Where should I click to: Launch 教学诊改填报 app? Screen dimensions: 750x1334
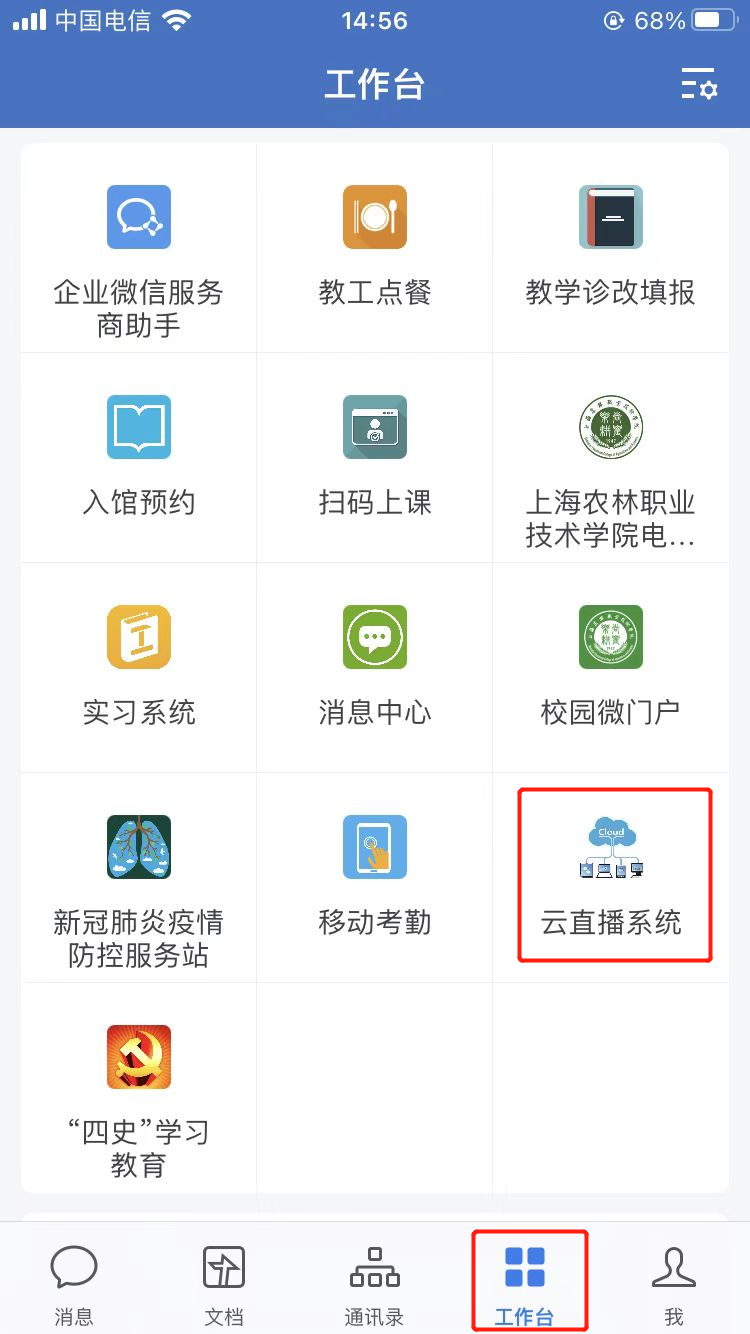(610, 248)
